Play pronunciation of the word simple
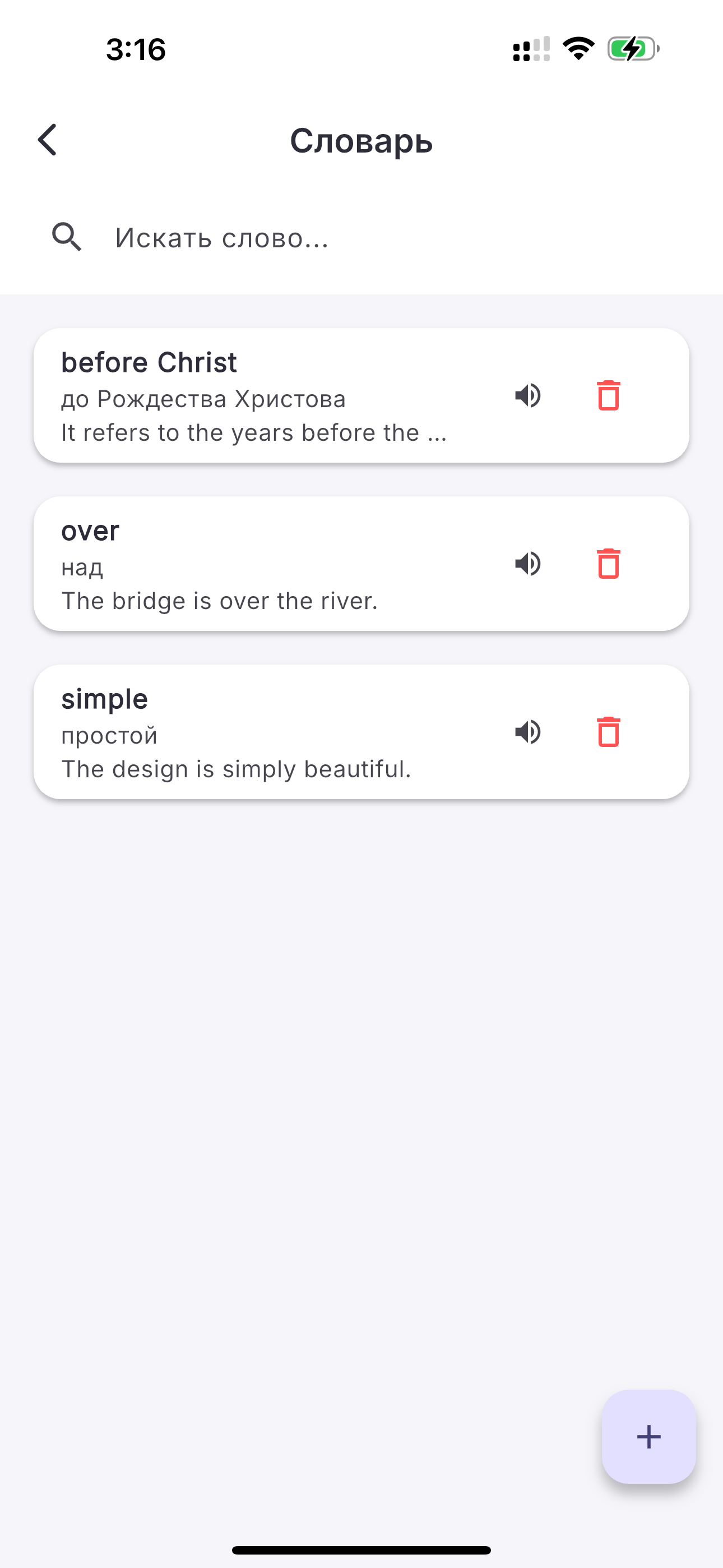723x1568 pixels. point(527,732)
